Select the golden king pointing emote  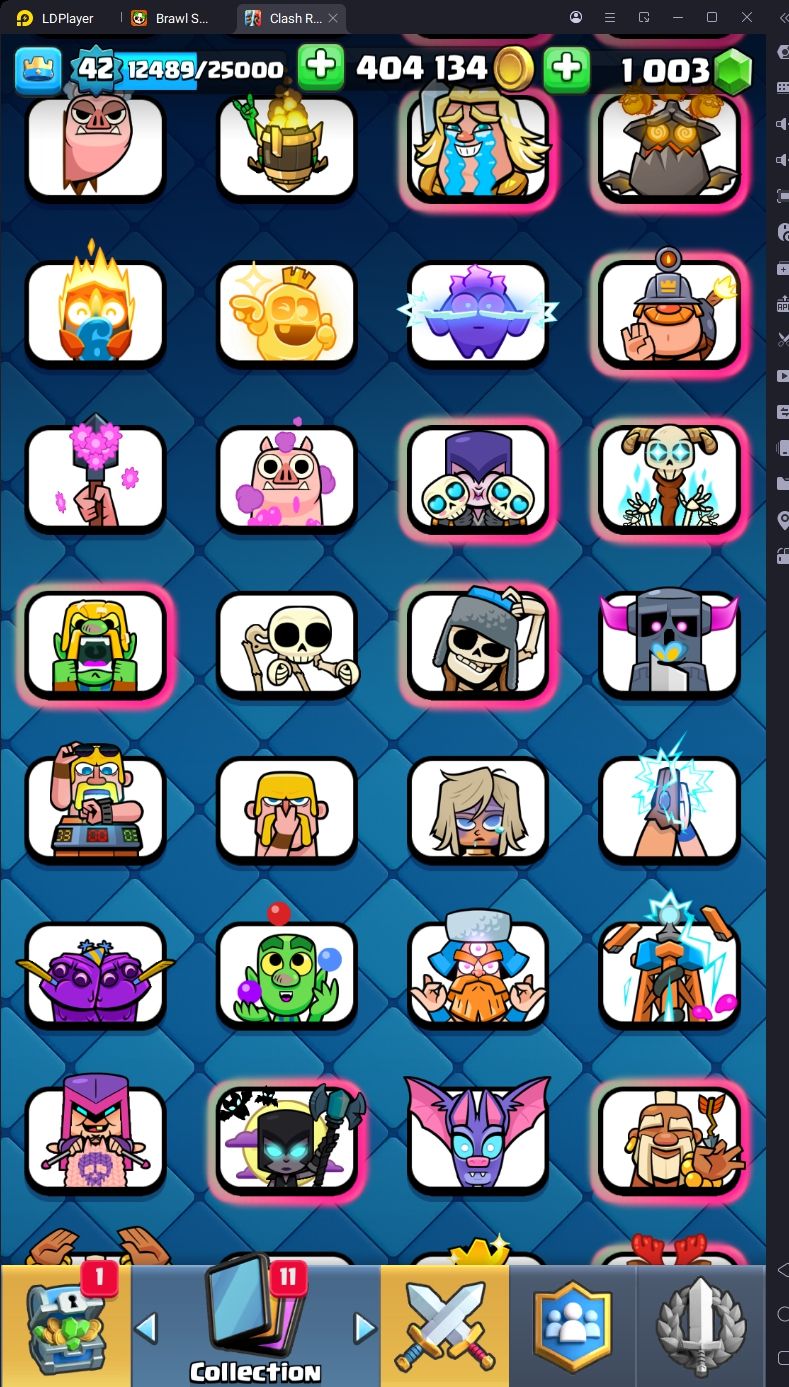[x=287, y=314]
